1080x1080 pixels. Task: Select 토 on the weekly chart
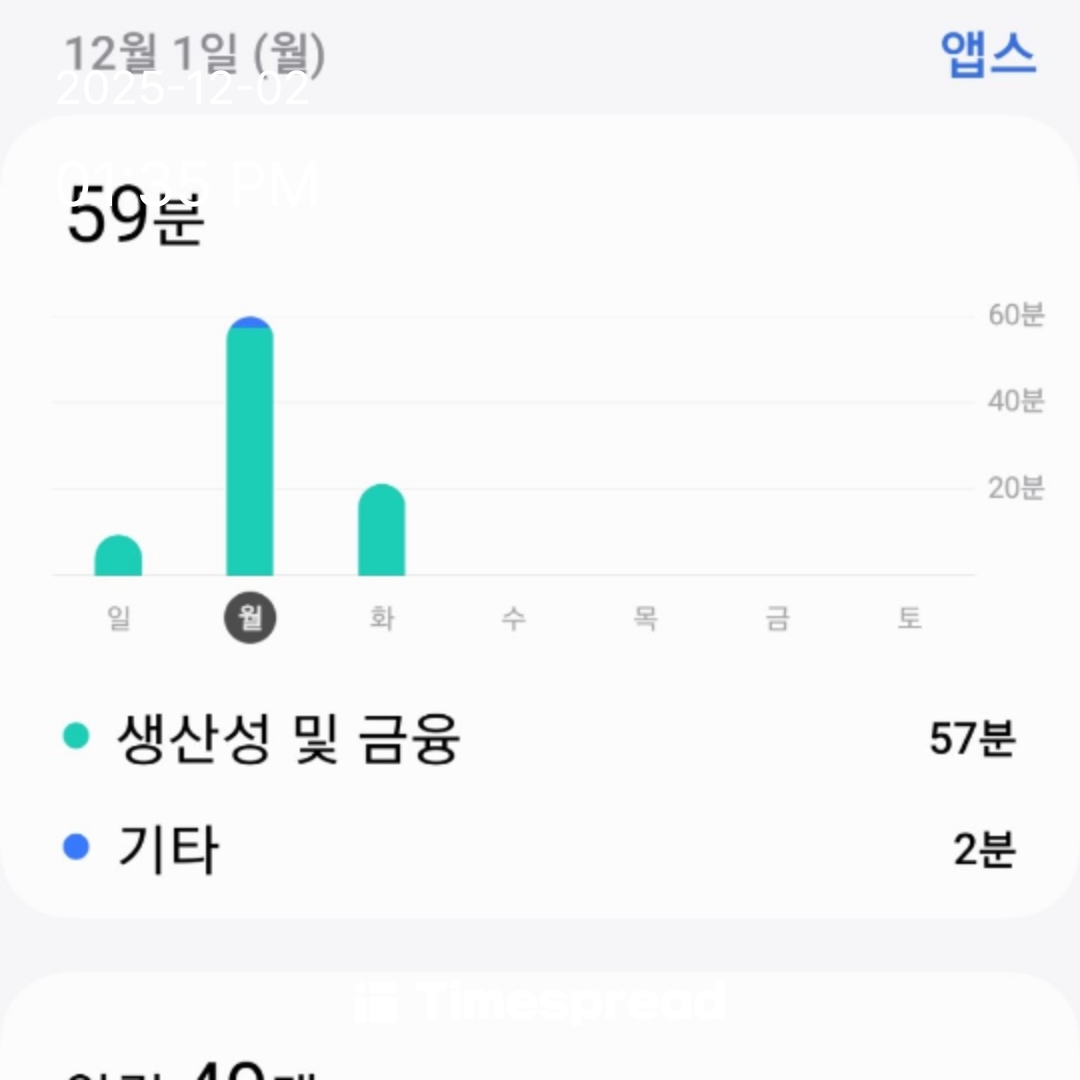(908, 619)
